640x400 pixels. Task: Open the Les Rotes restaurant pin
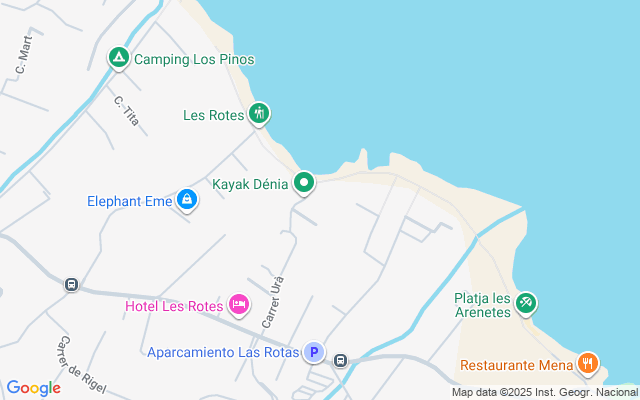pyautogui.click(x=260, y=113)
